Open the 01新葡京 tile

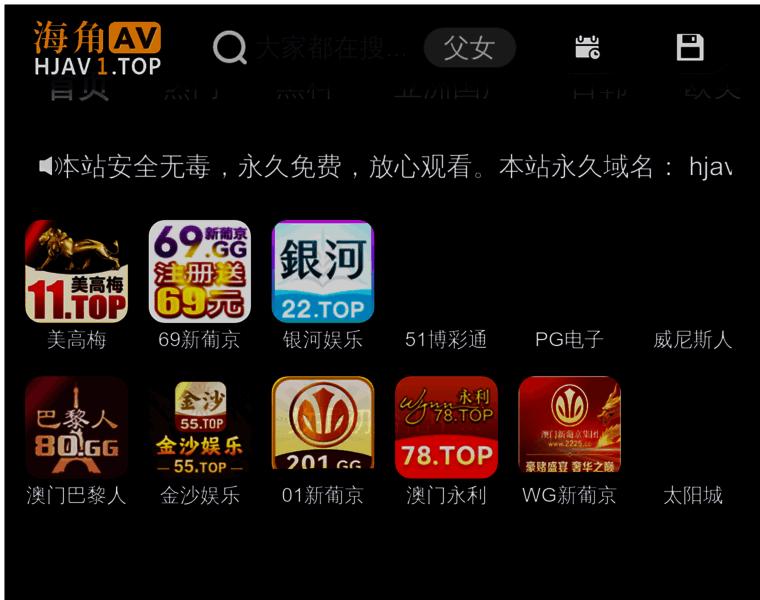click(322, 426)
